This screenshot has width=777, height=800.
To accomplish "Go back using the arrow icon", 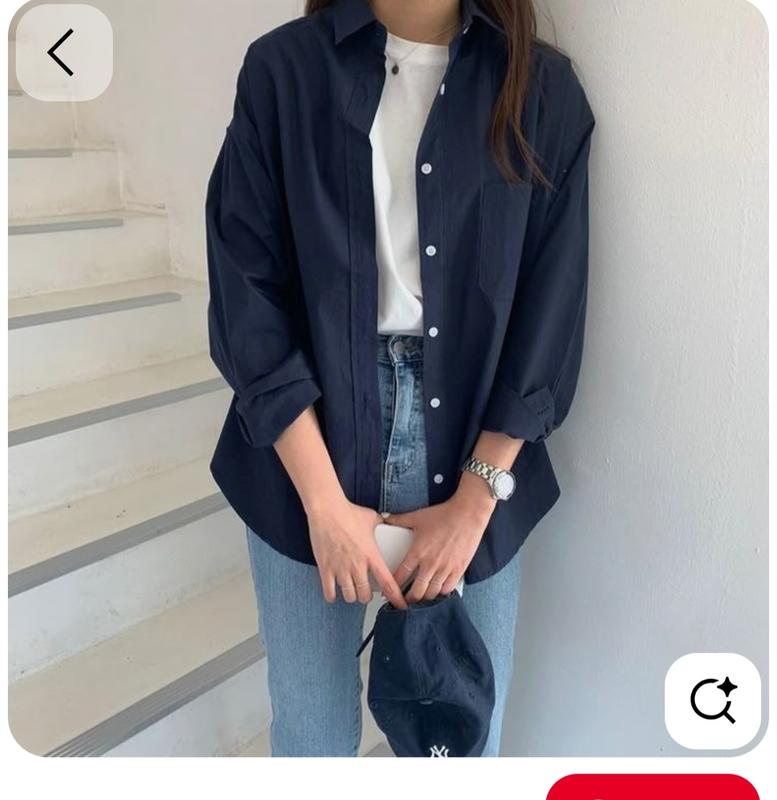I will click(x=63, y=53).
